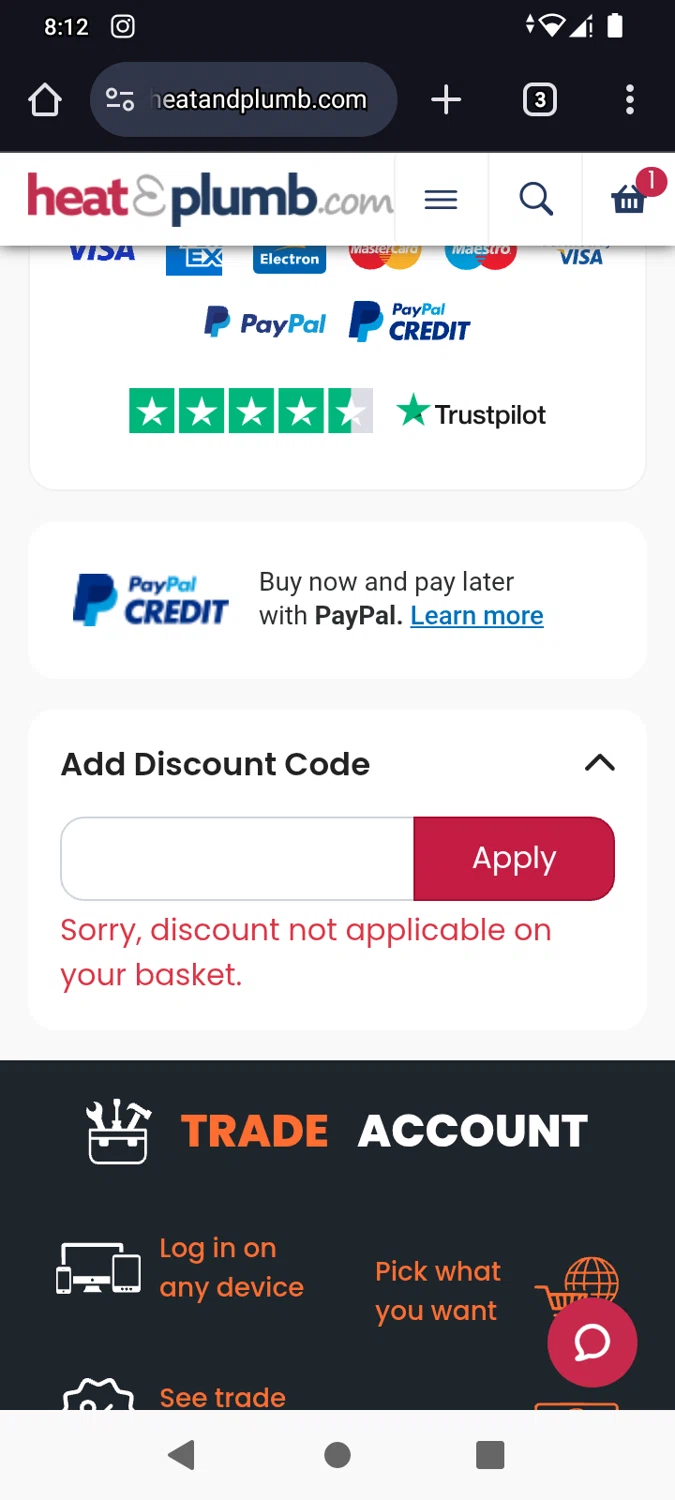Collapse the Add Discount Code section
Image resolution: width=675 pixels, height=1500 pixels.
[x=599, y=764]
